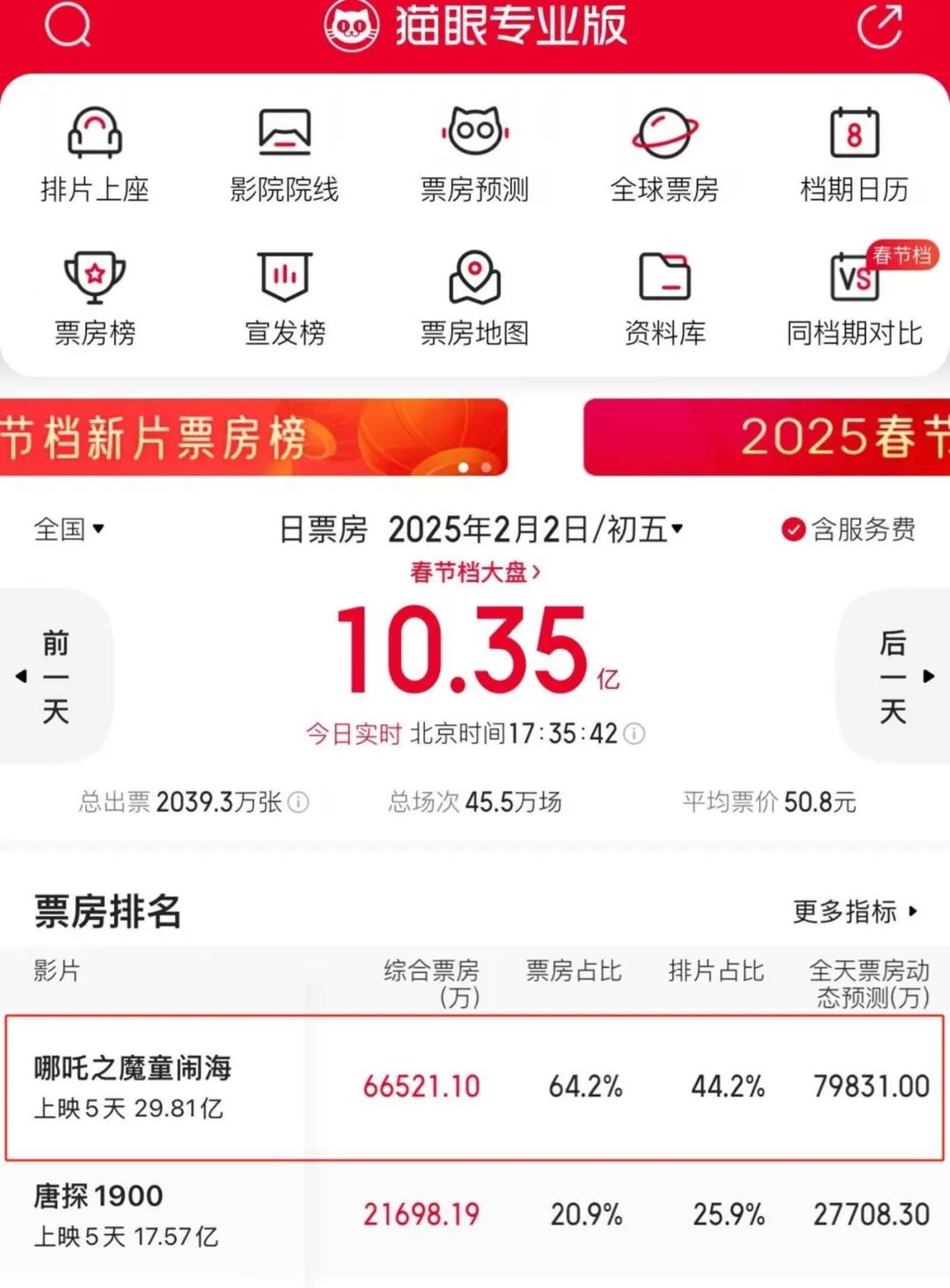Tap the share icon at top right

879,25
